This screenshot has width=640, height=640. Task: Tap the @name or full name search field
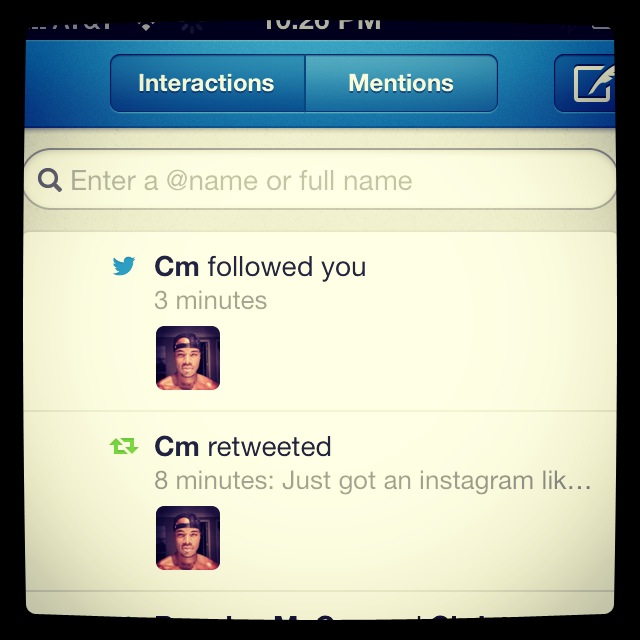(320, 181)
